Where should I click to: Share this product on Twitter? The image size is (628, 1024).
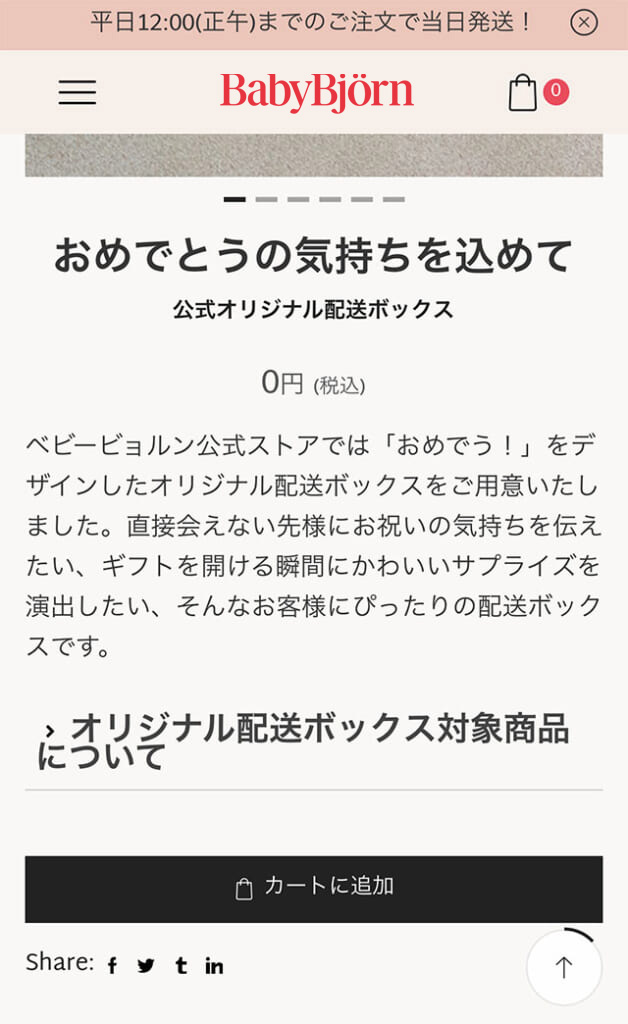[x=146, y=965]
